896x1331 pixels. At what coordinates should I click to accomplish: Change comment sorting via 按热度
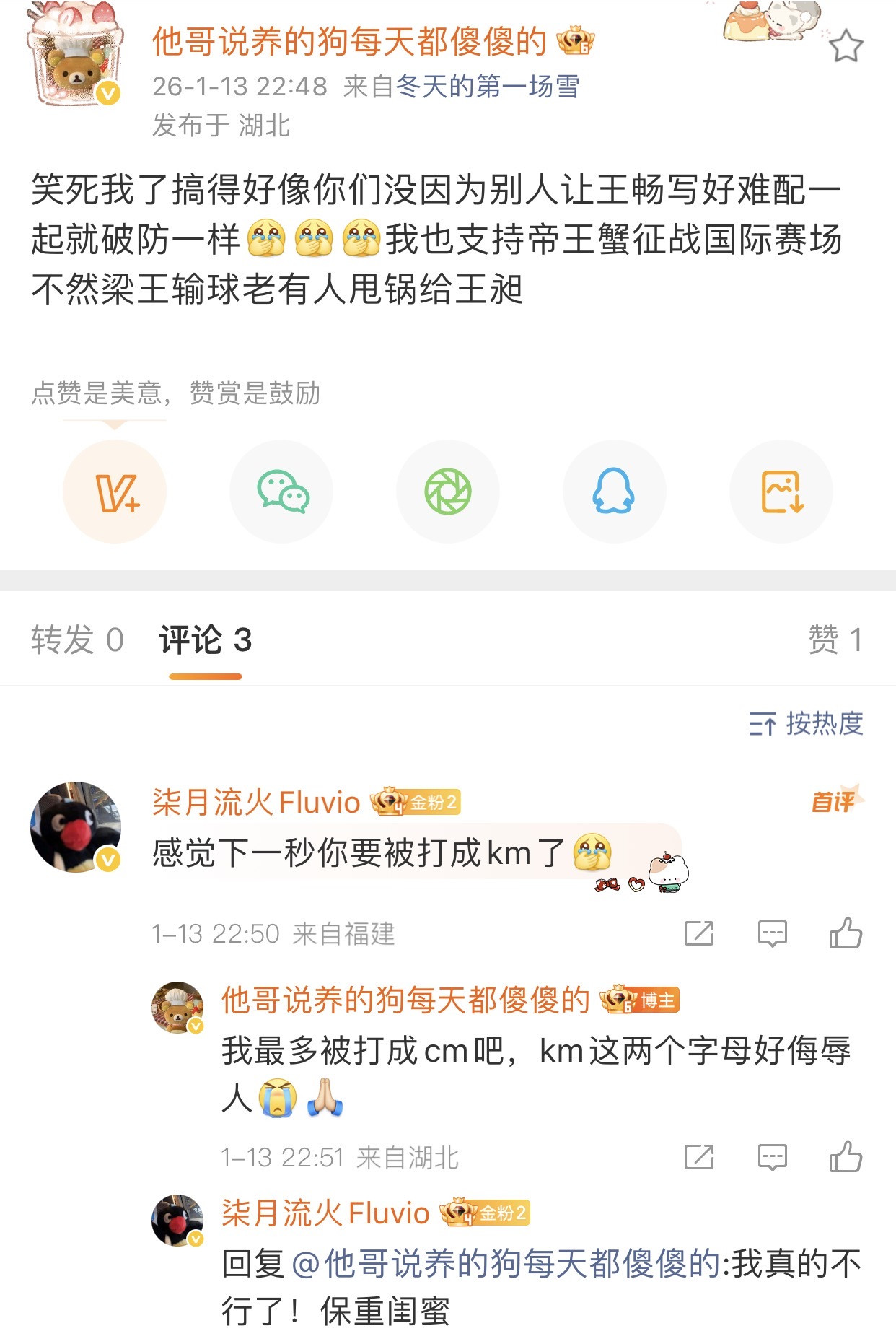click(x=807, y=723)
